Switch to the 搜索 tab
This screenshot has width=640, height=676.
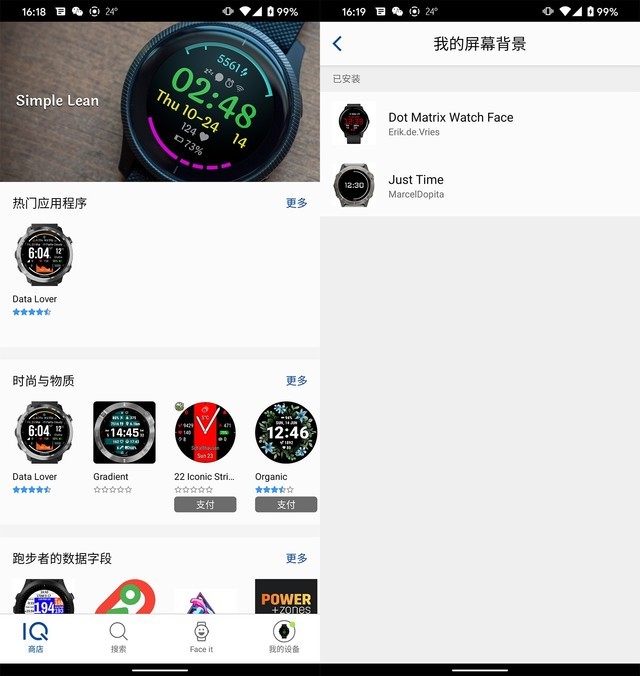[118, 637]
